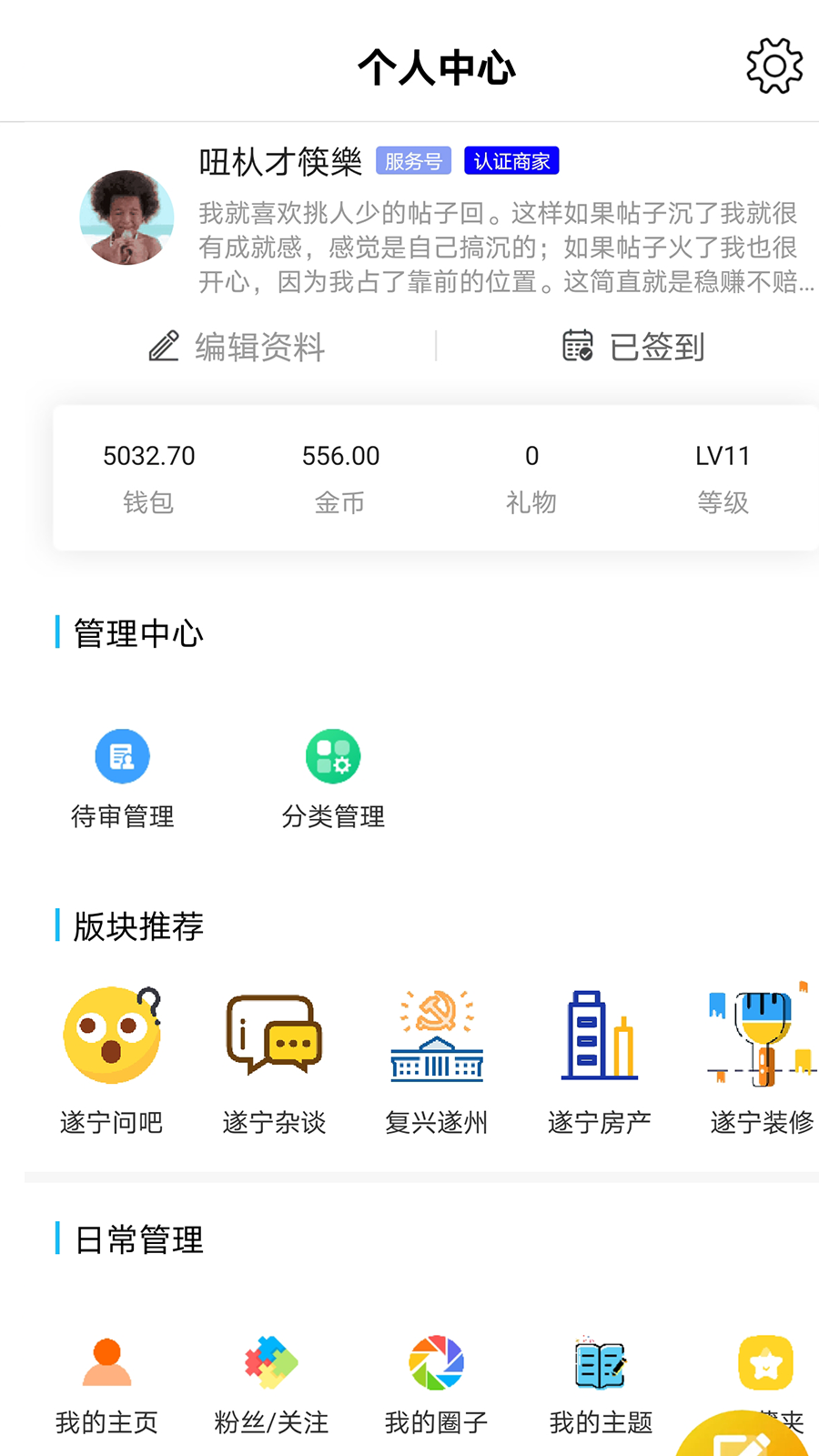The image size is (819, 1456).
Task: Go to 我的主页 my homepage
Action: [107, 1383]
